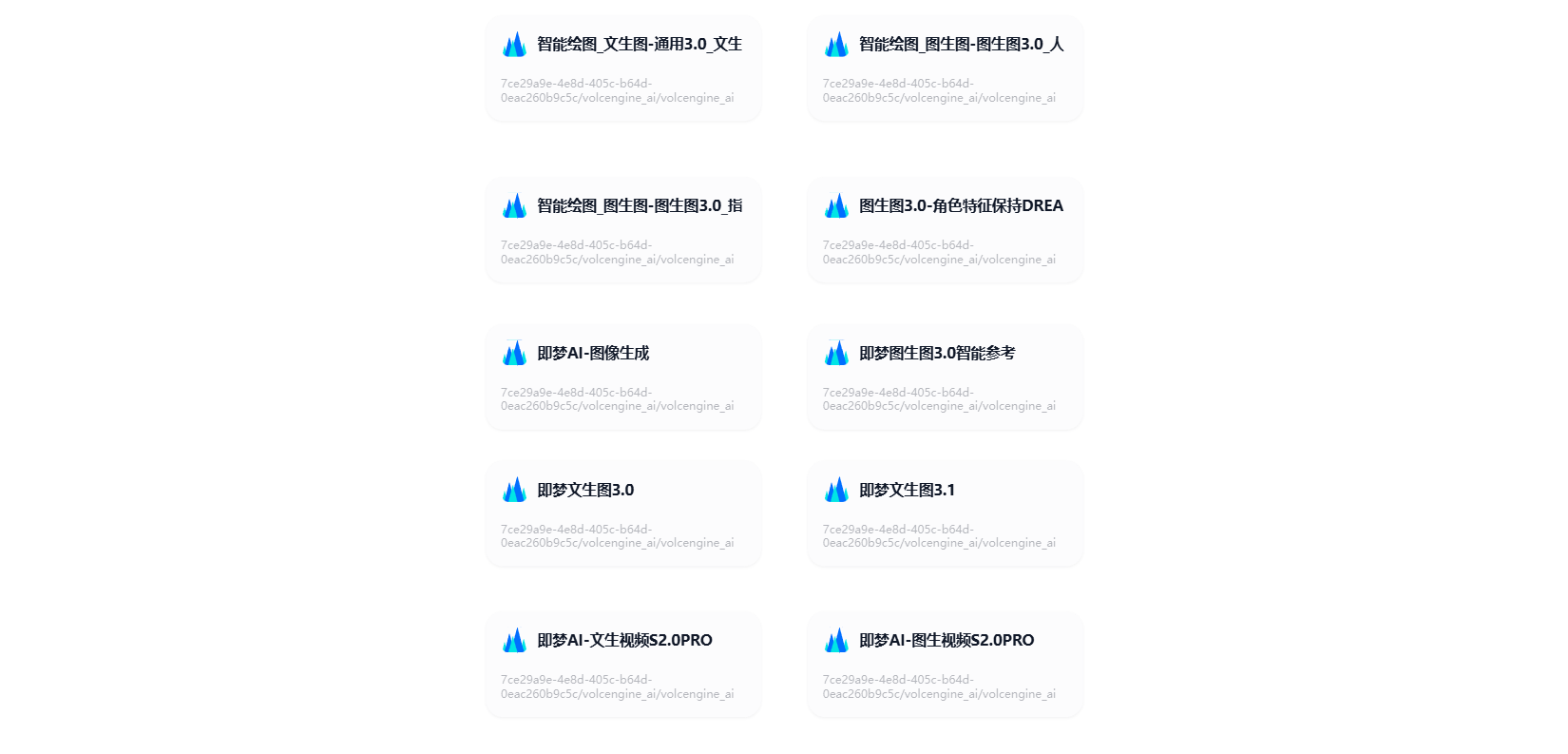Choose the 即梦AI-图像生成 card
Viewport: 1568px width, 754px height.
pyautogui.click(x=622, y=377)
